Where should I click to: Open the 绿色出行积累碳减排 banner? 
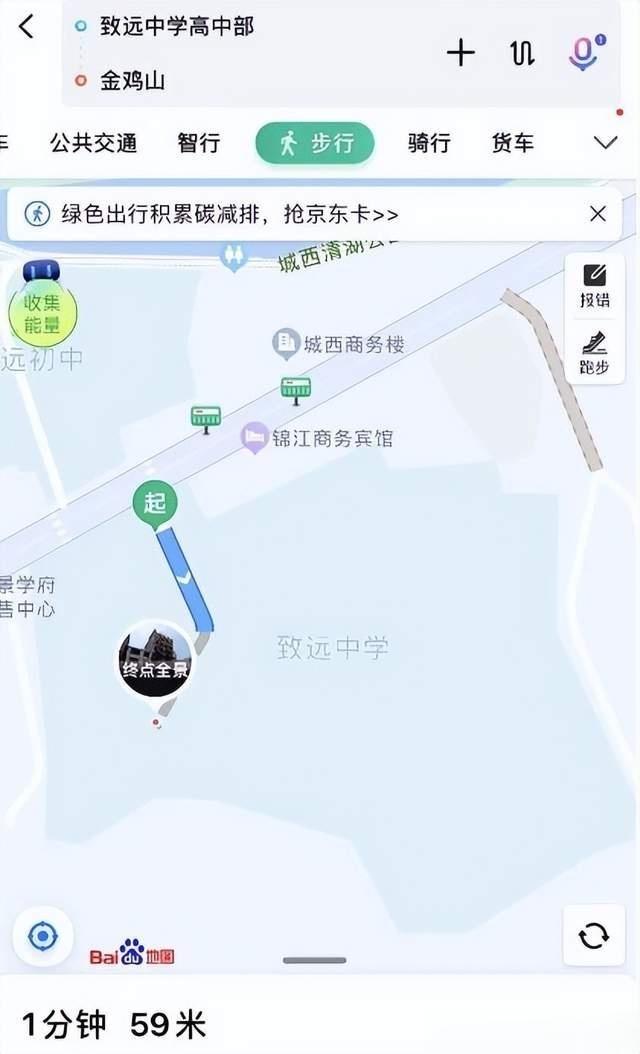230,214
